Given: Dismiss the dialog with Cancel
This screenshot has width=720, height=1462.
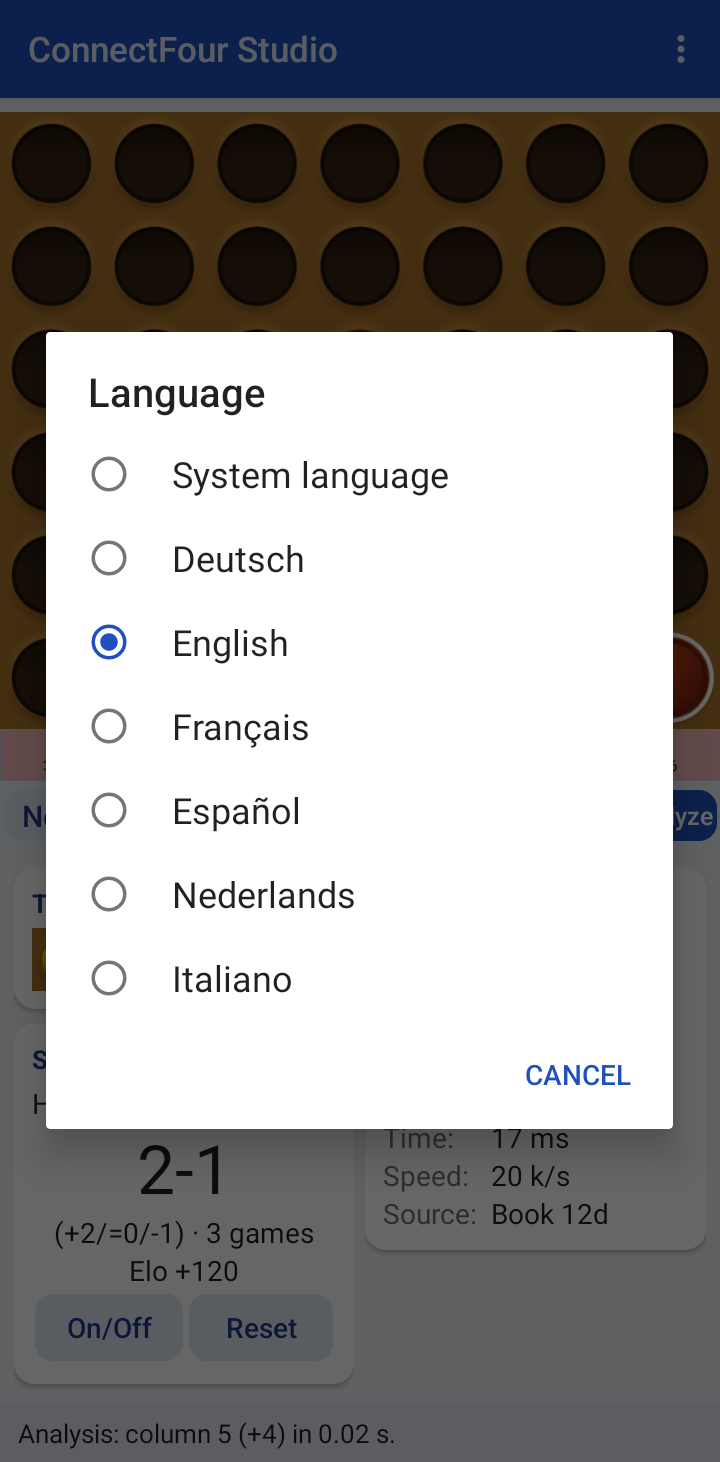Looking at the screenshot, I should 578,1075.
